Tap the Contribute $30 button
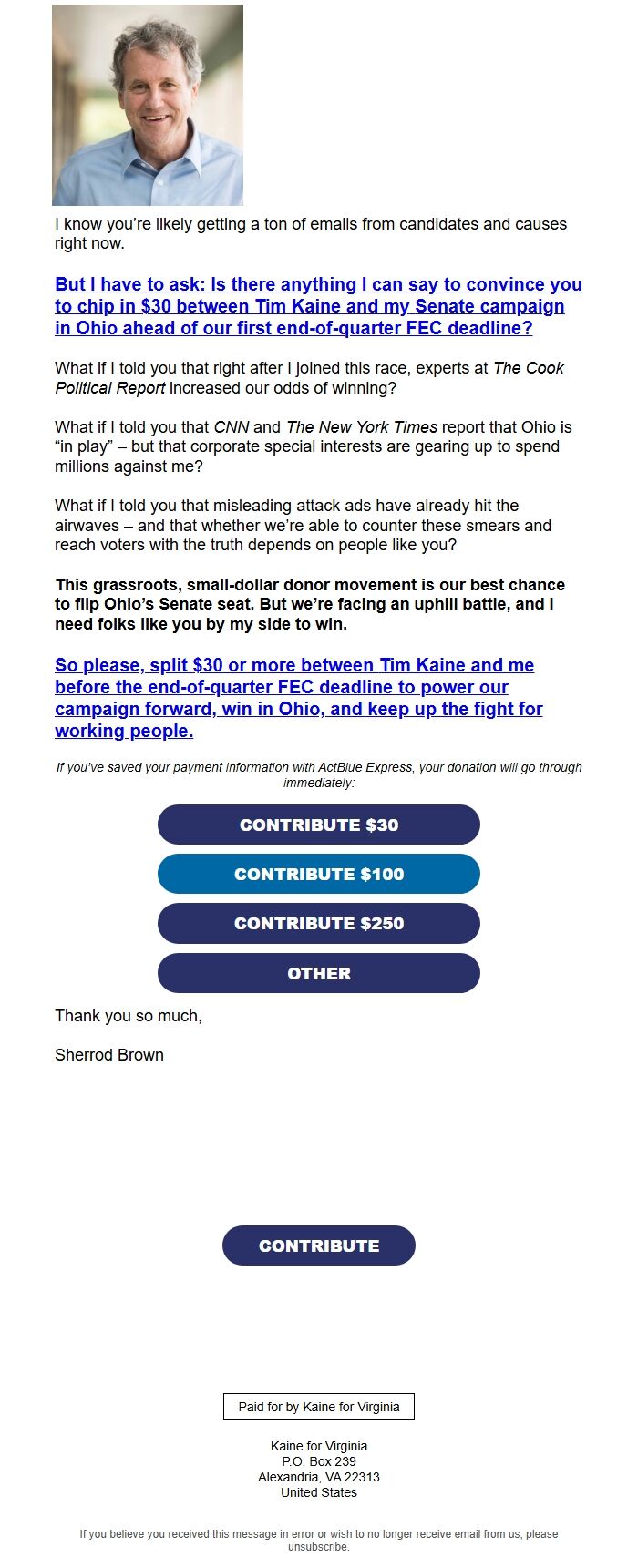This screenshot has width=638, height=1568. [319, 825]
